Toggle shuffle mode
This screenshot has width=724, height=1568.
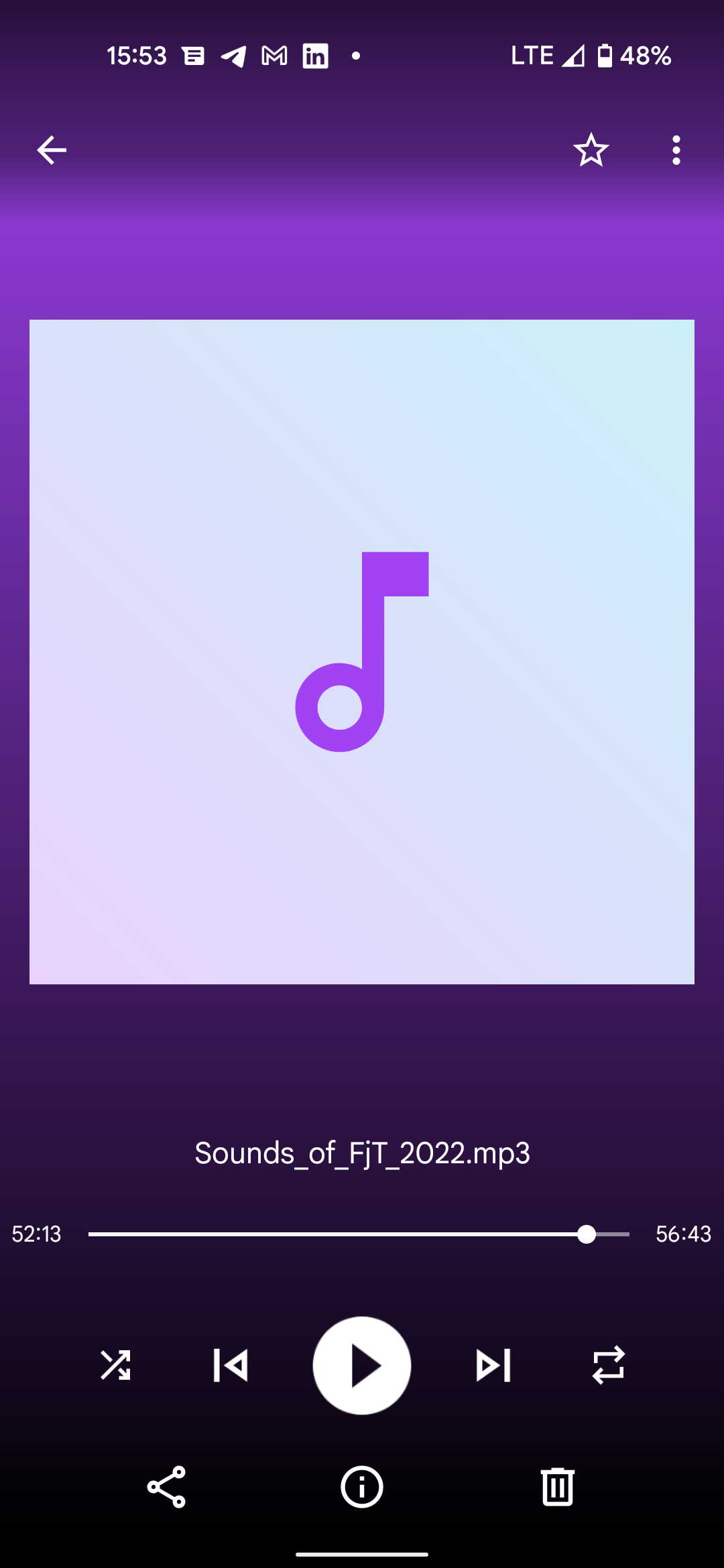(115, 1366)
